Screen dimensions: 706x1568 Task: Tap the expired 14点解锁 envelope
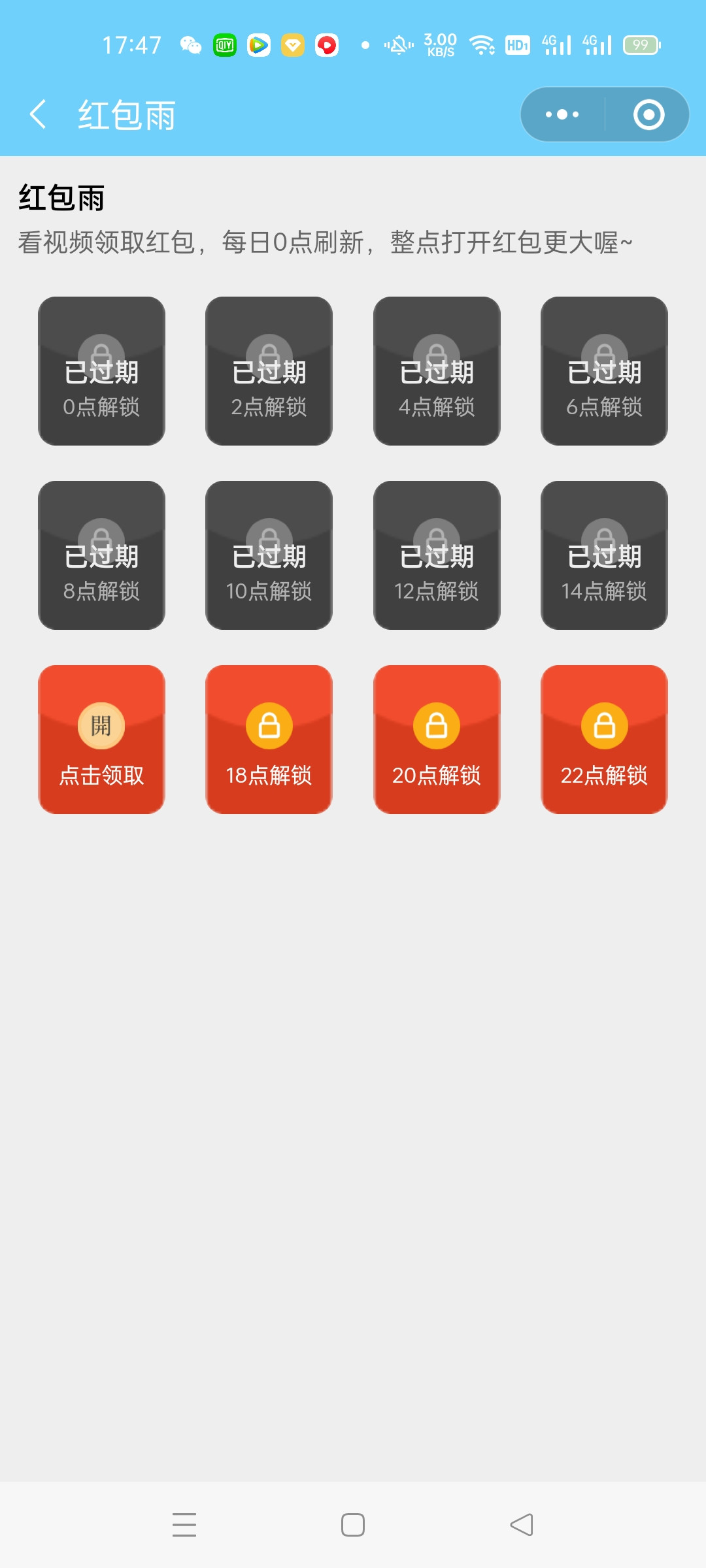click(604, 555)
